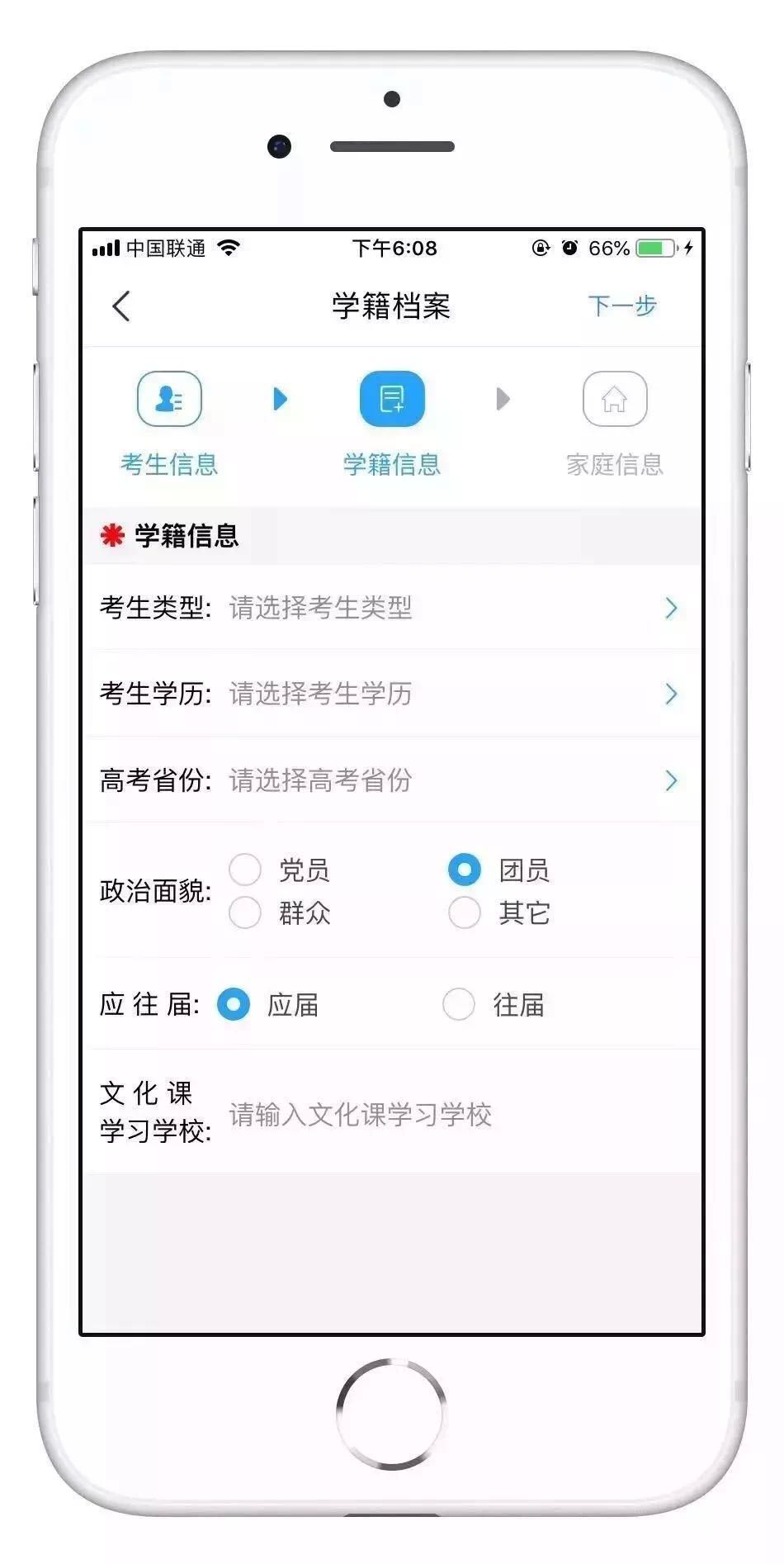Select the 应届 option
Screen dimensions: 784x1564
(234, 1005)
